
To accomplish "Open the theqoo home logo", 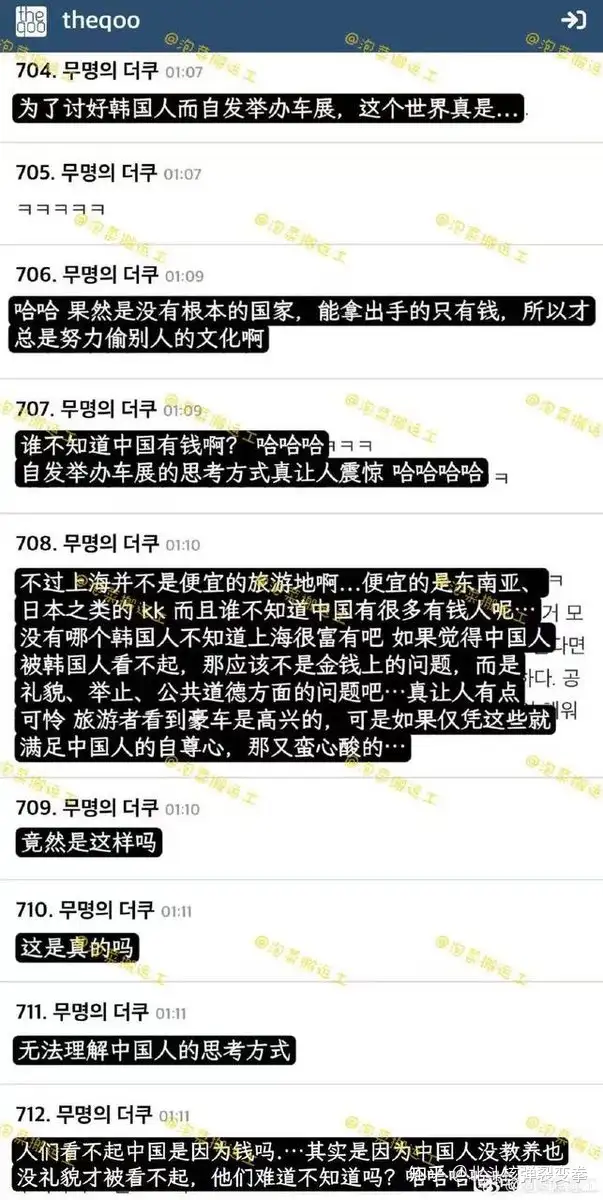I will coord(32,20).
